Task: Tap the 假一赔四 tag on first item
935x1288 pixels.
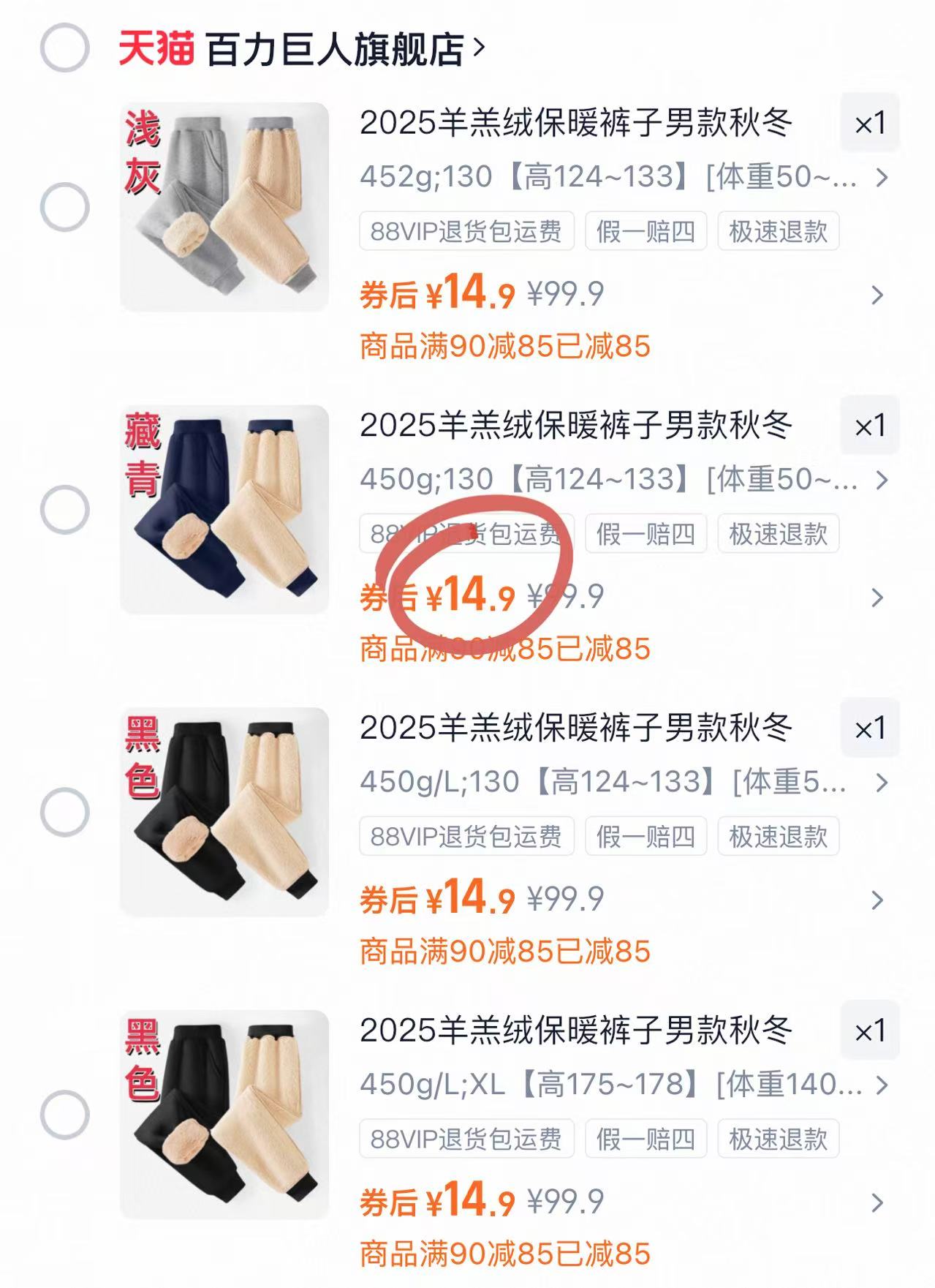Action: point(645,233)
